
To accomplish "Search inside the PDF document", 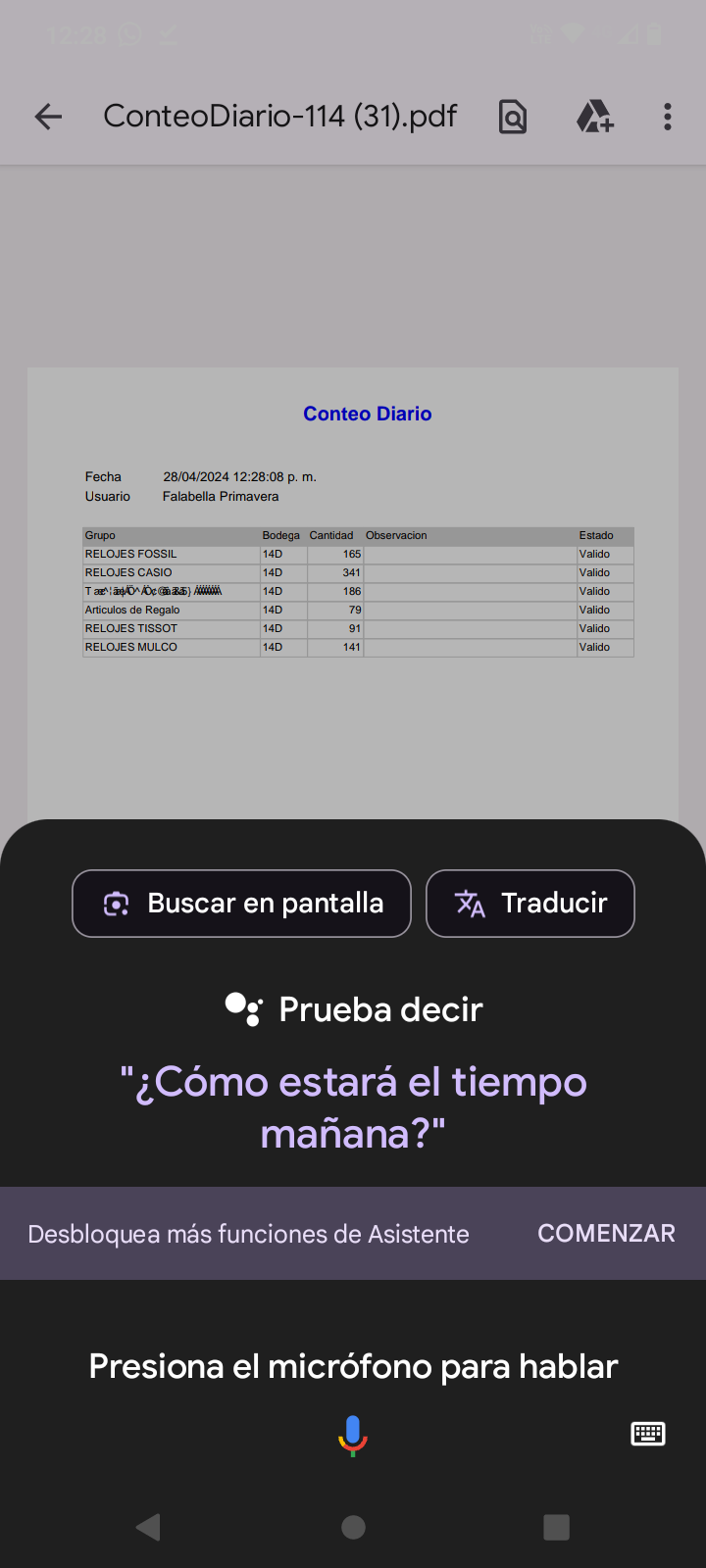I will (513, 117).
